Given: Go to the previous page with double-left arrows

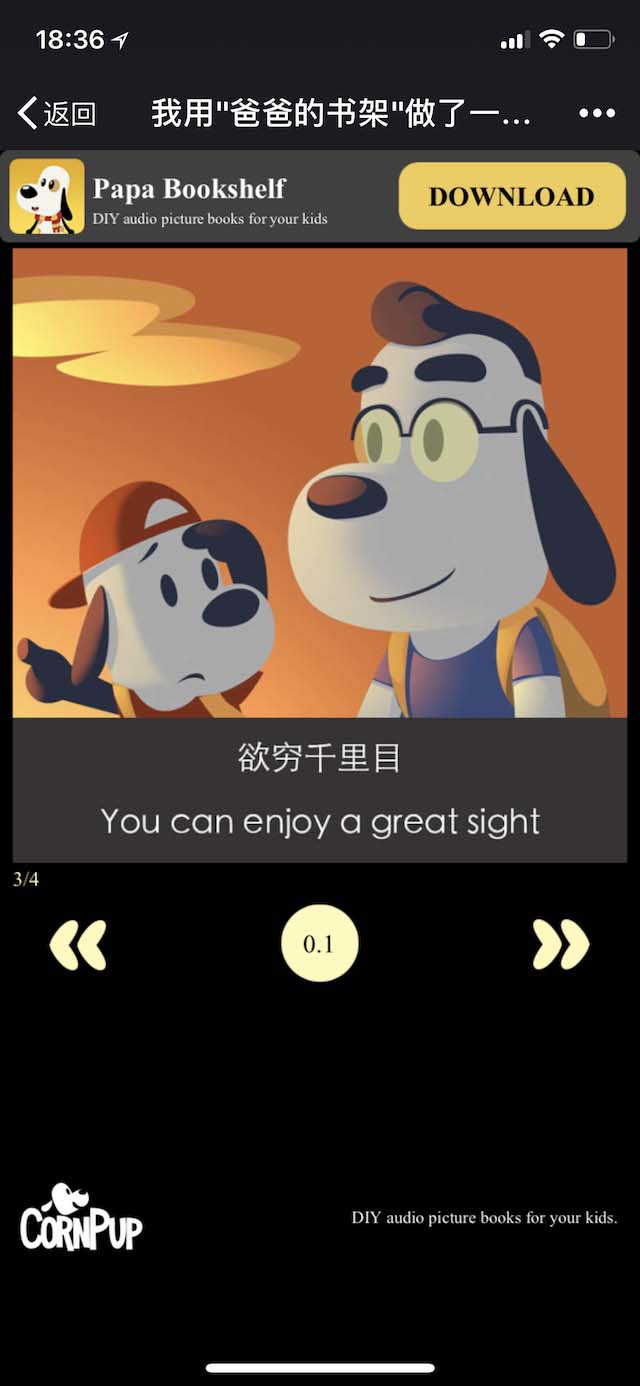Looking at the screenshot, I should (x=78, y=945).
